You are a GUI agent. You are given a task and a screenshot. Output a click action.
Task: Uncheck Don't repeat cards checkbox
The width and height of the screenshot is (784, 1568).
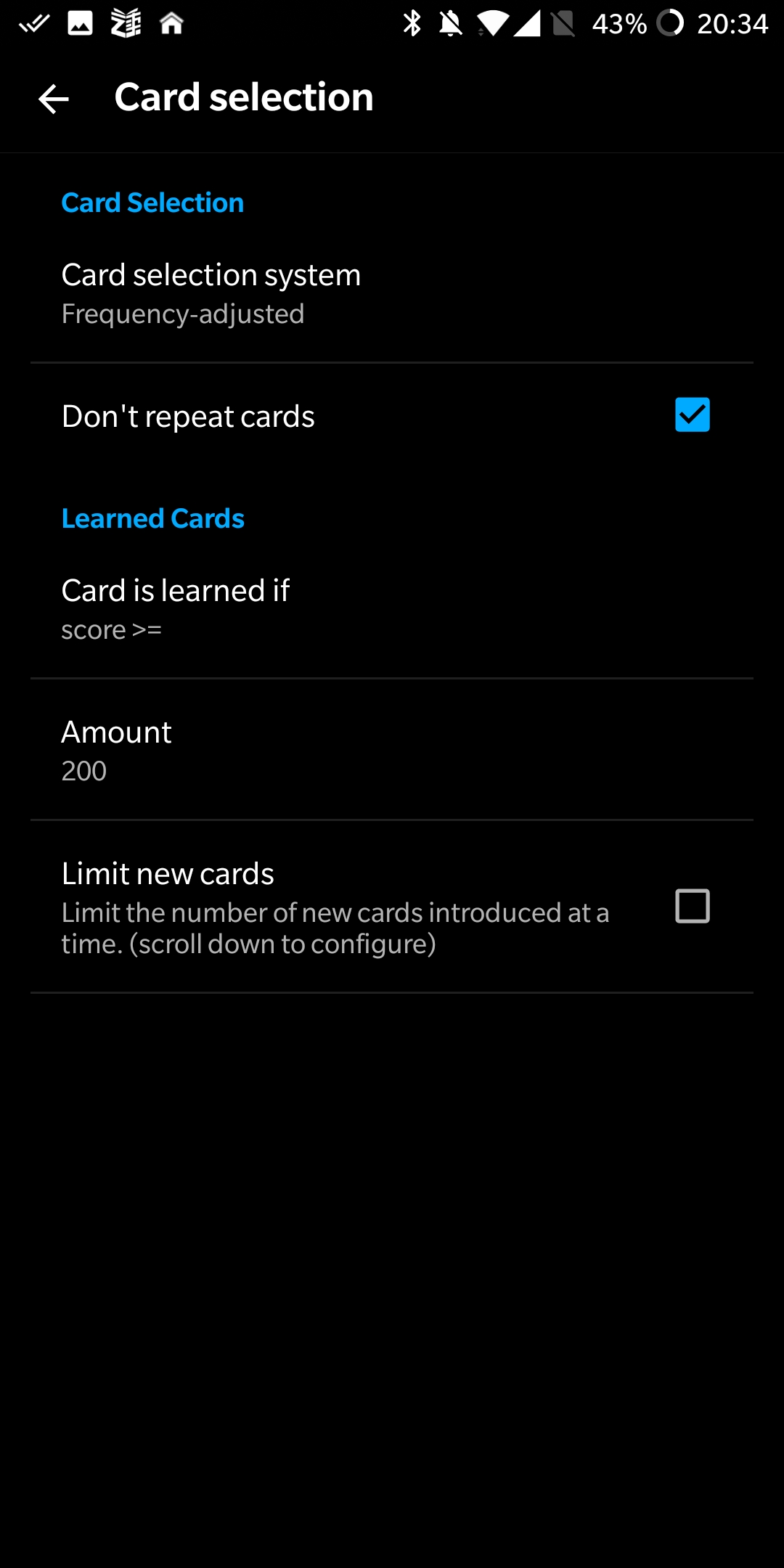(x=692, y=415)
